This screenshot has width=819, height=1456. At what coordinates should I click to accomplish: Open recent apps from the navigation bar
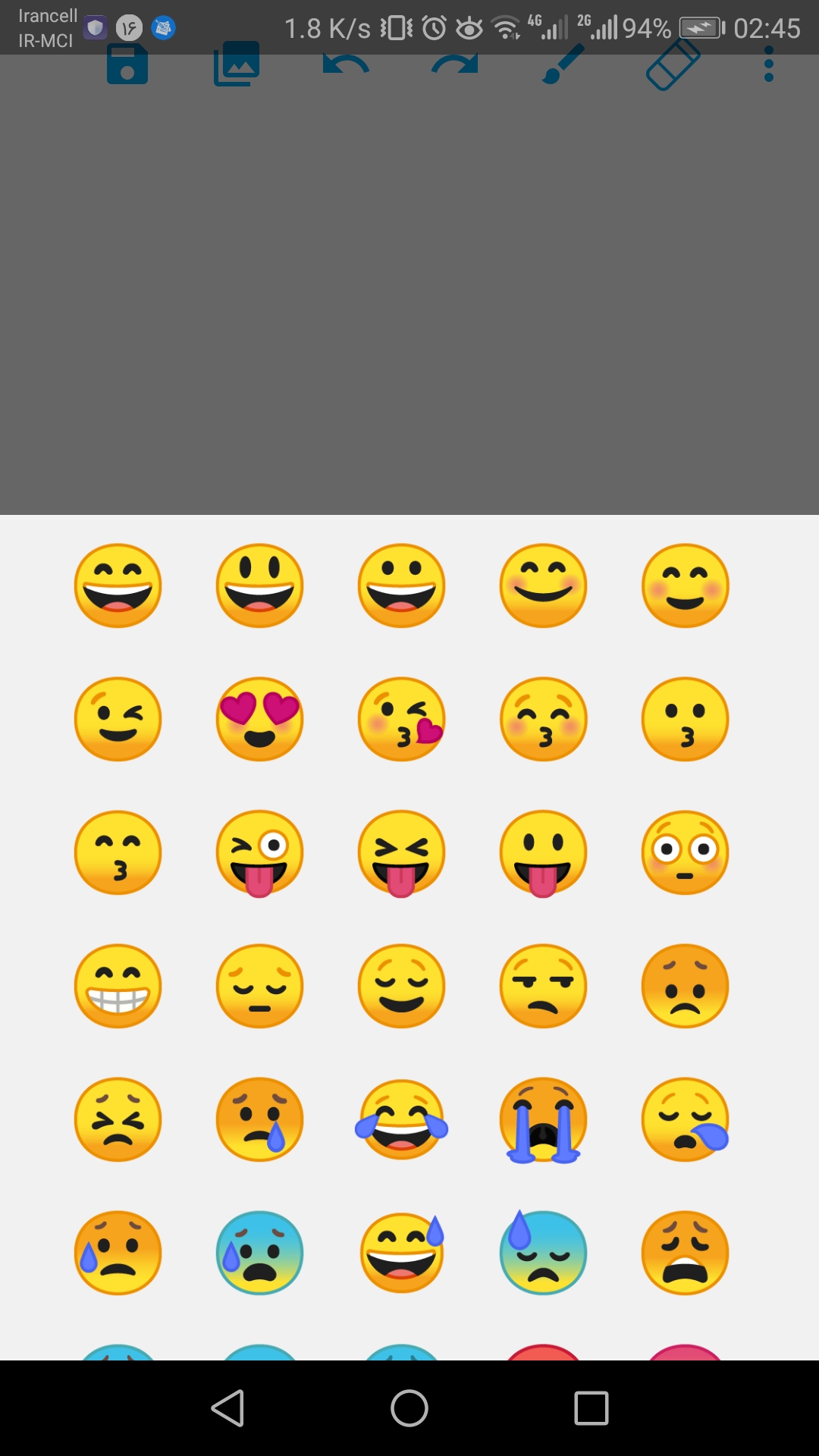pos(591,1408)
